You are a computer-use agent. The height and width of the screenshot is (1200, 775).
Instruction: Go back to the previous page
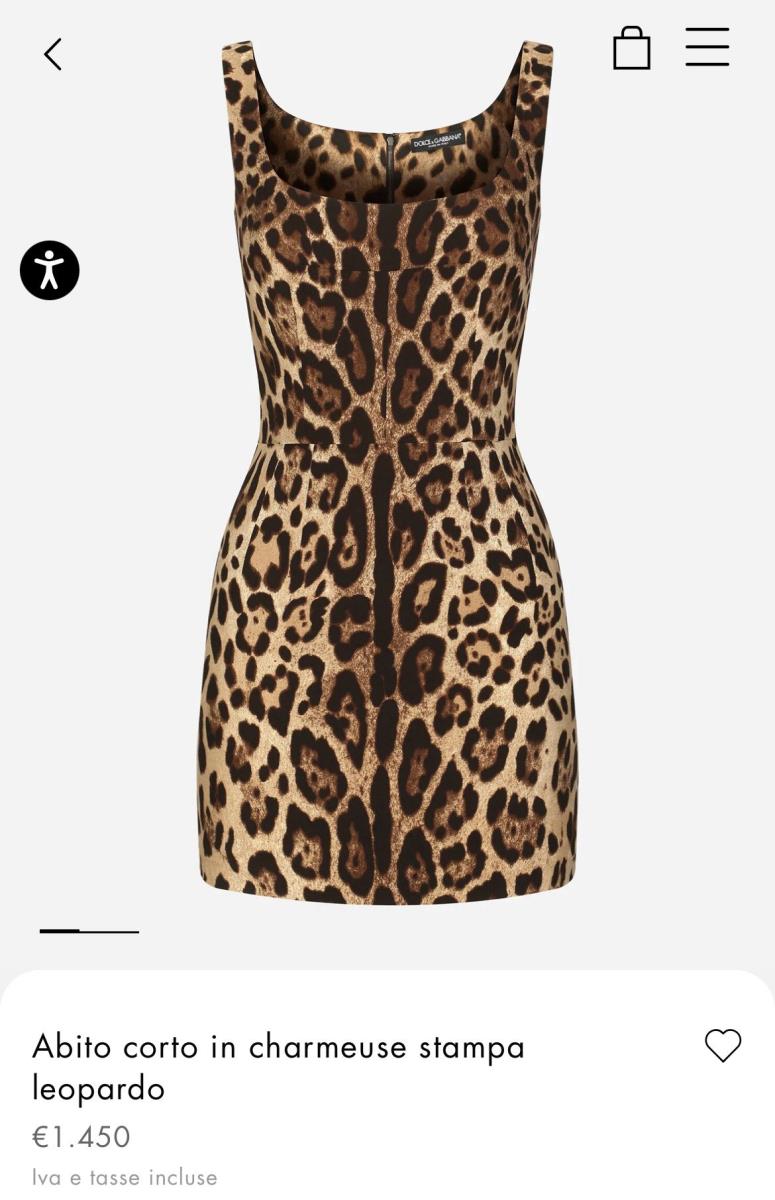[x=53, y=54]
